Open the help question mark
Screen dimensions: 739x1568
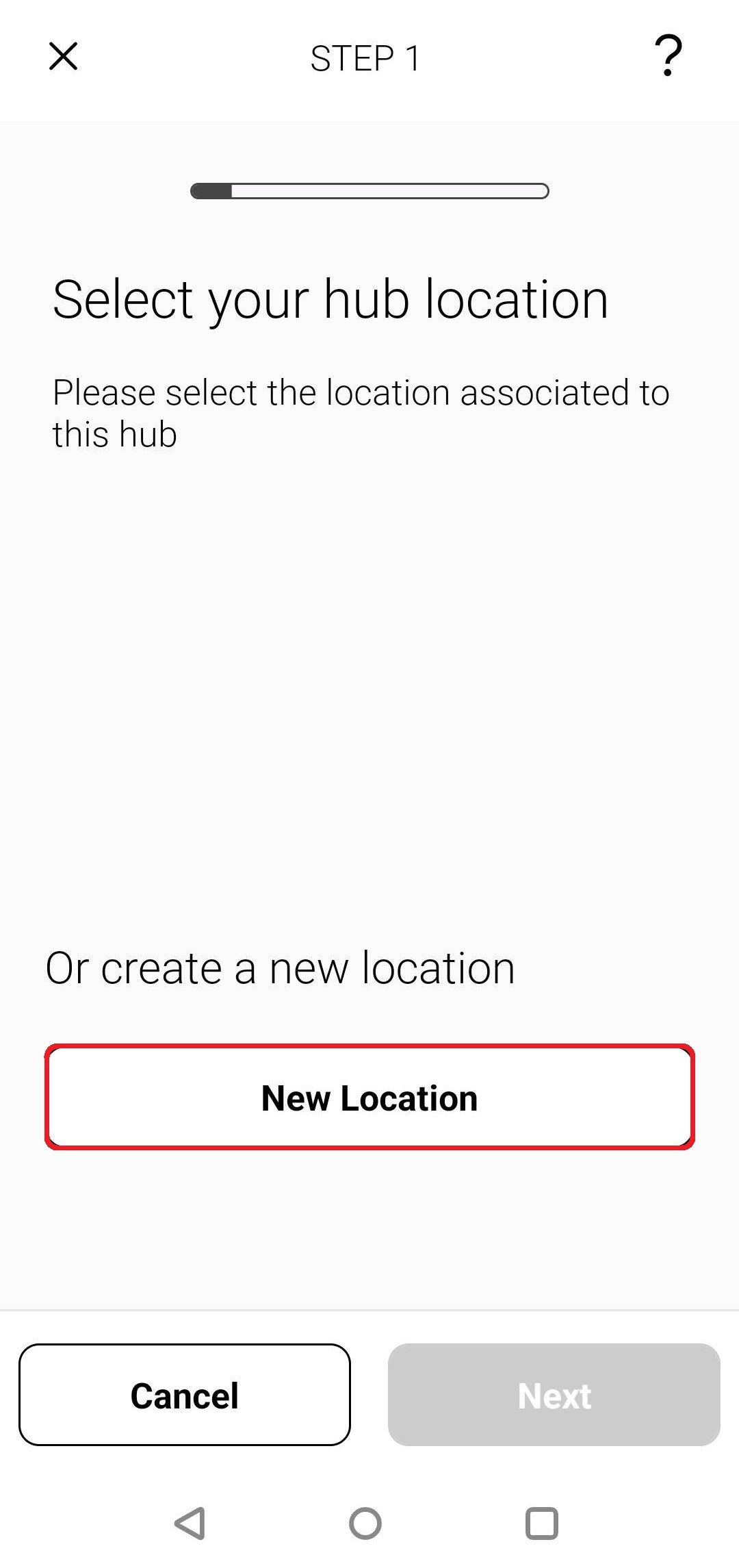pos(669,56)
